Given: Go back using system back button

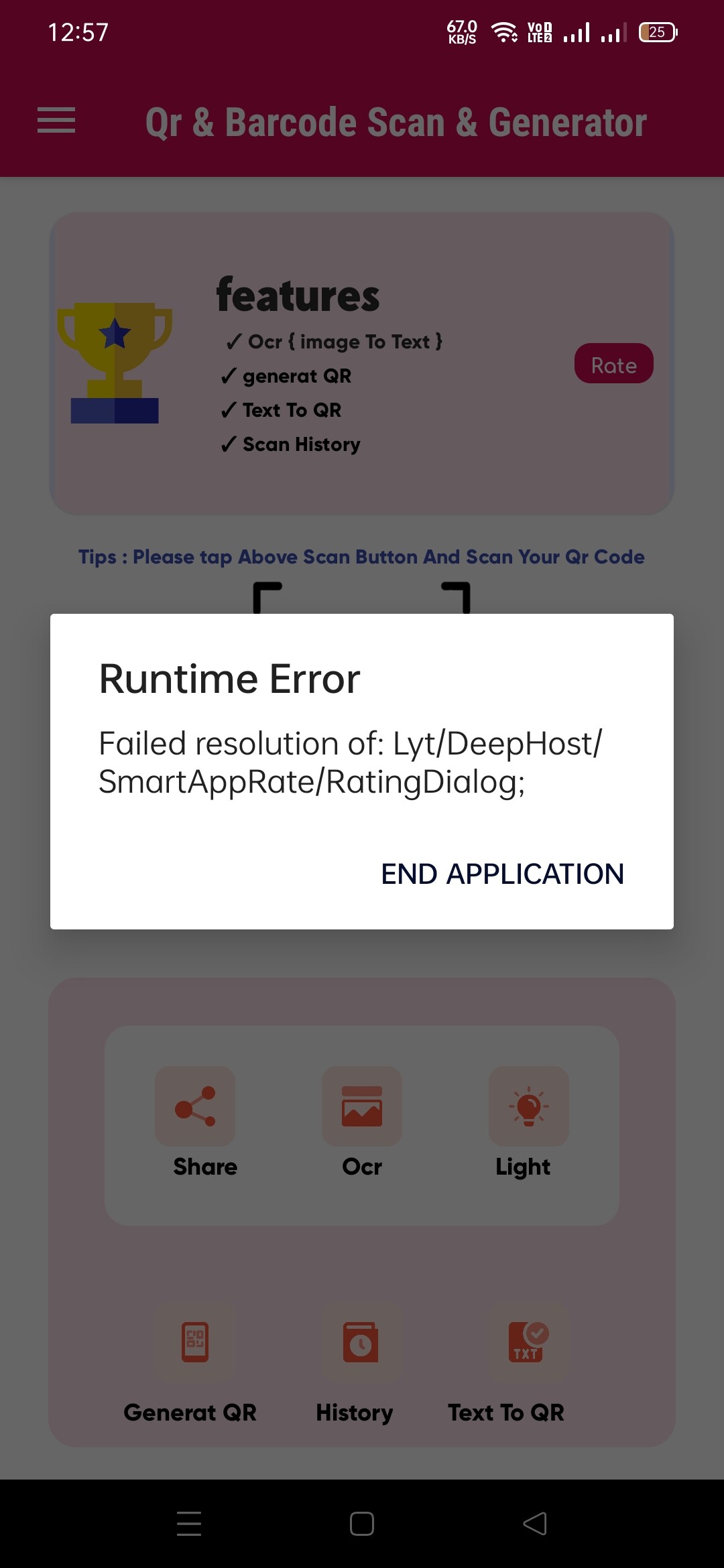Looking at the screenshot, I should coord(535,1524).
